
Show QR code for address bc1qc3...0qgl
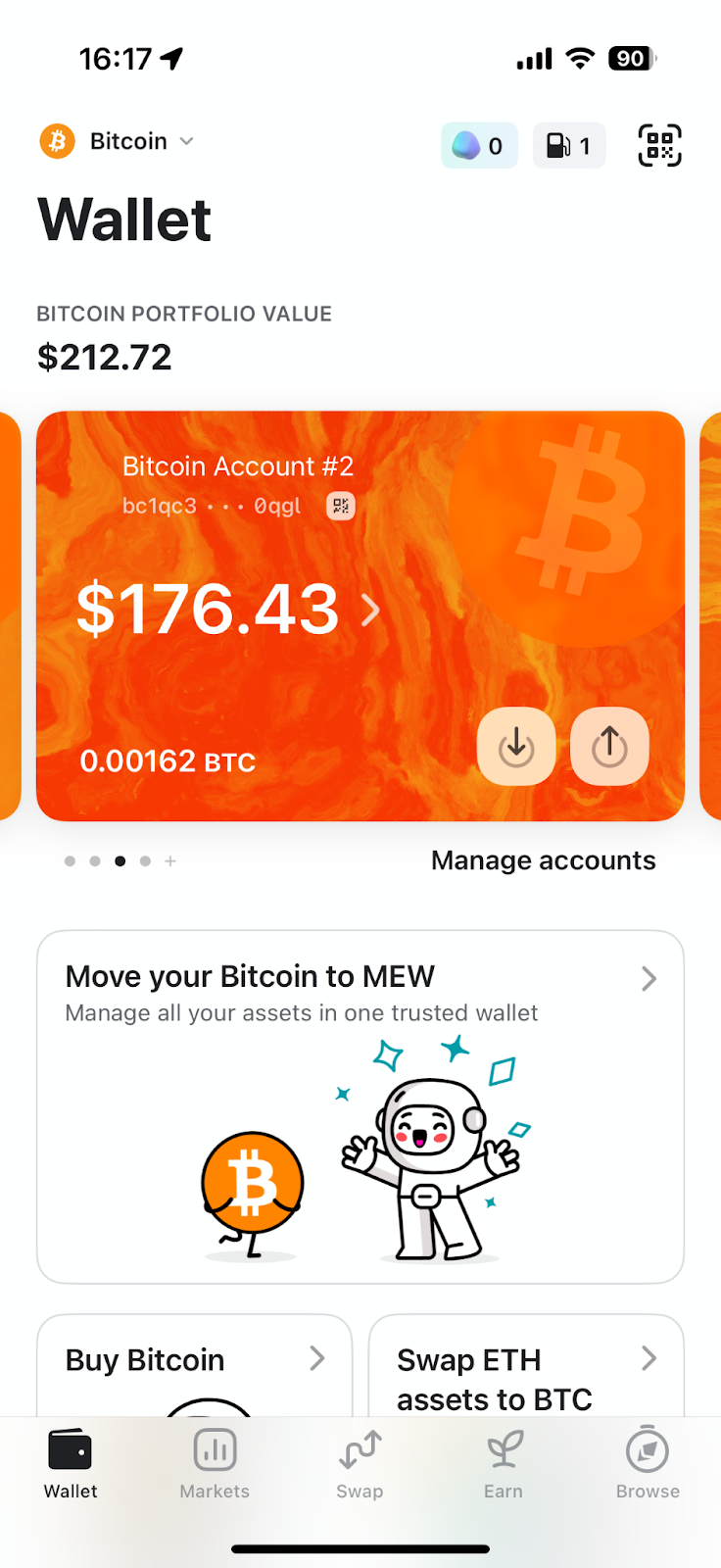click(x=340, y=506)
